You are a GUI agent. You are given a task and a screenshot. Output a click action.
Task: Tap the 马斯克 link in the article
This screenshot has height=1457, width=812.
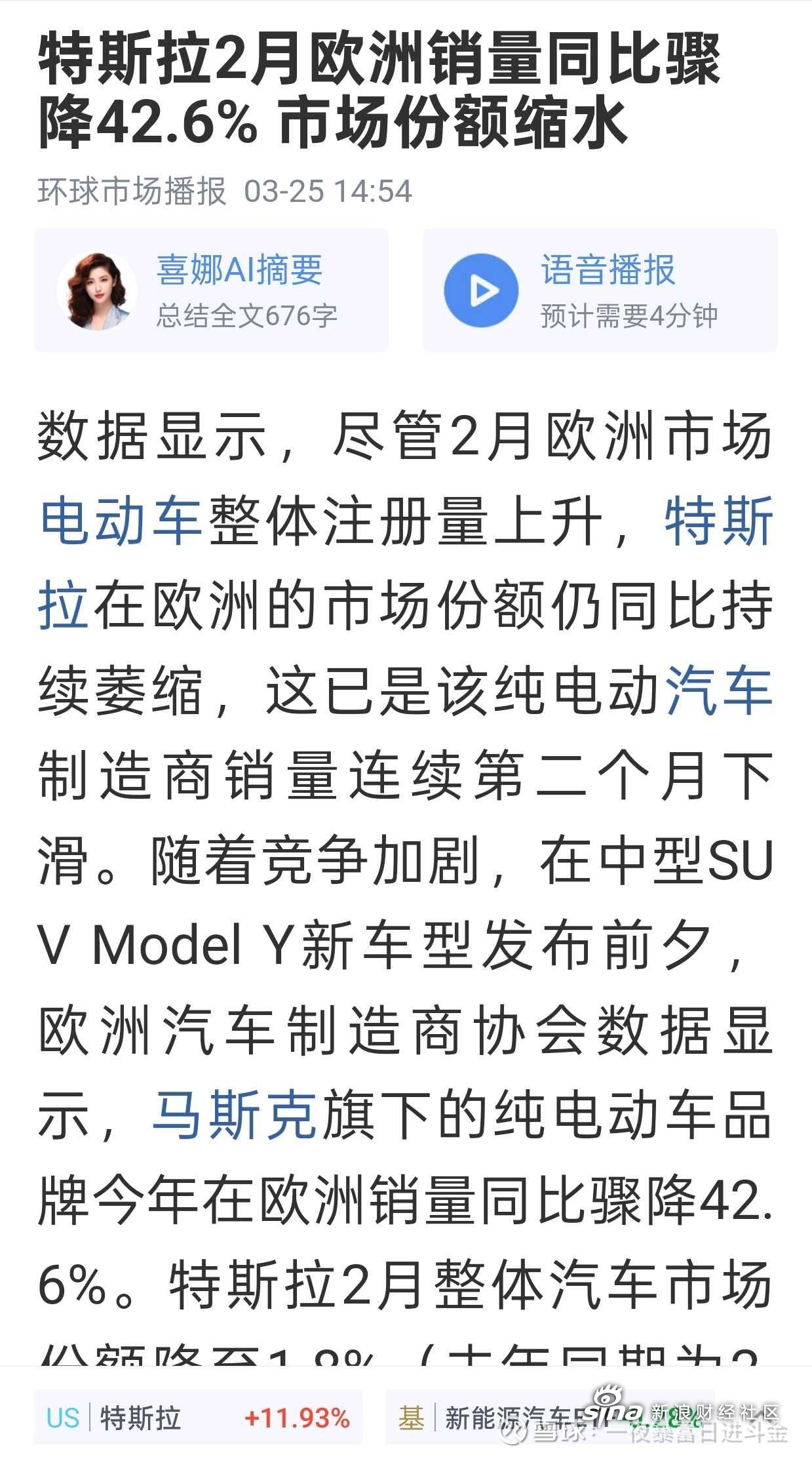click(235, 1115)
